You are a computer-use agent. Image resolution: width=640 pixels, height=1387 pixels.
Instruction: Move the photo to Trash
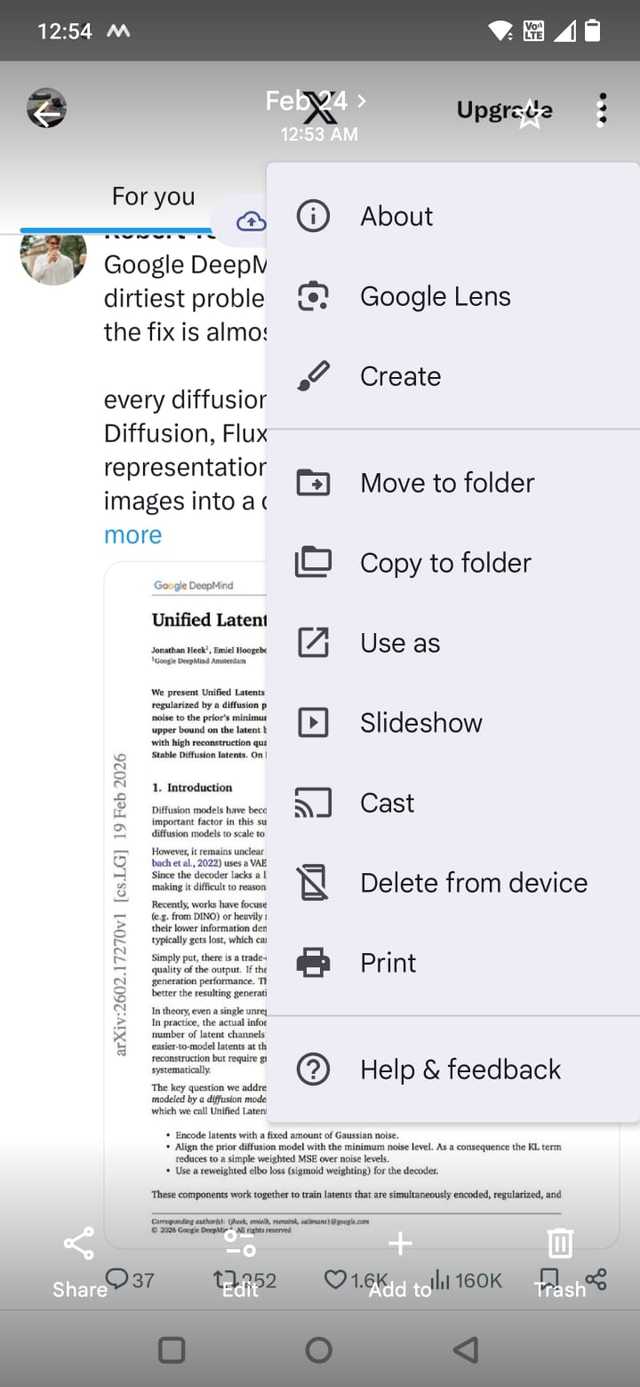pos(560,1262)
